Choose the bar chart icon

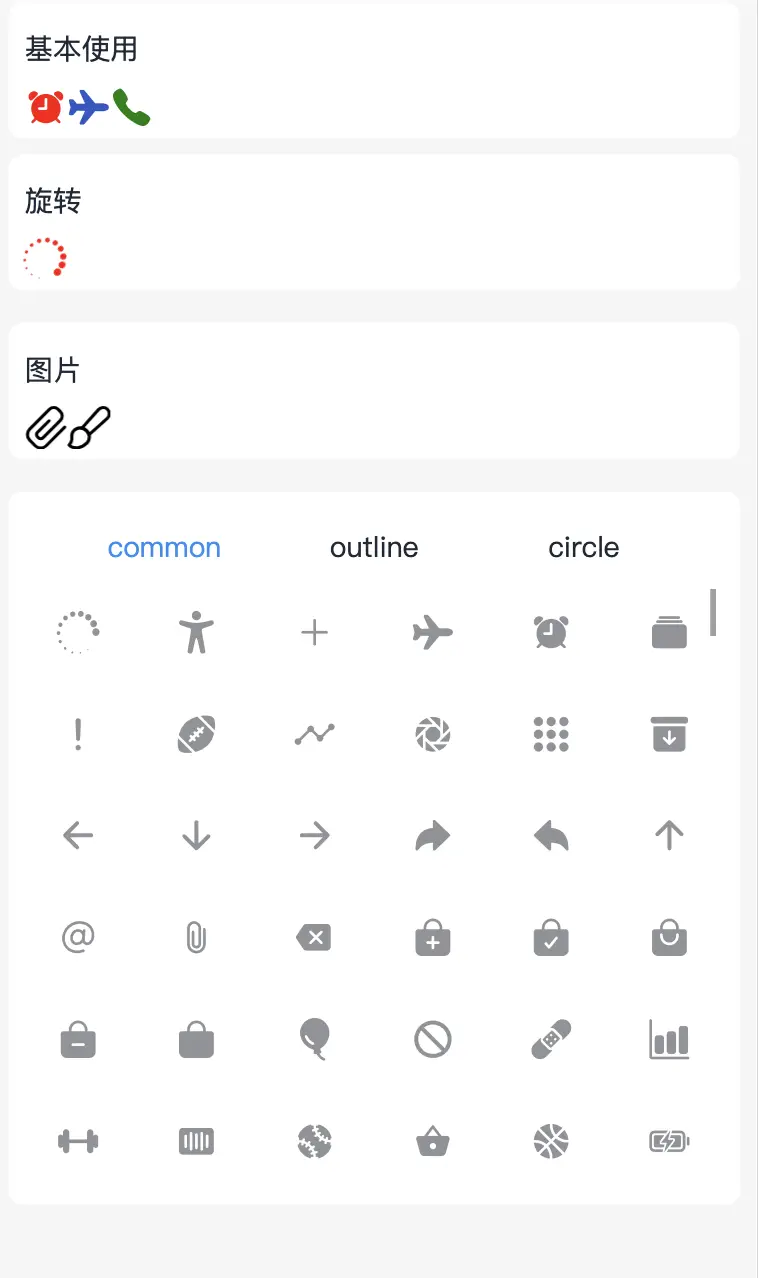[669, 1040]
